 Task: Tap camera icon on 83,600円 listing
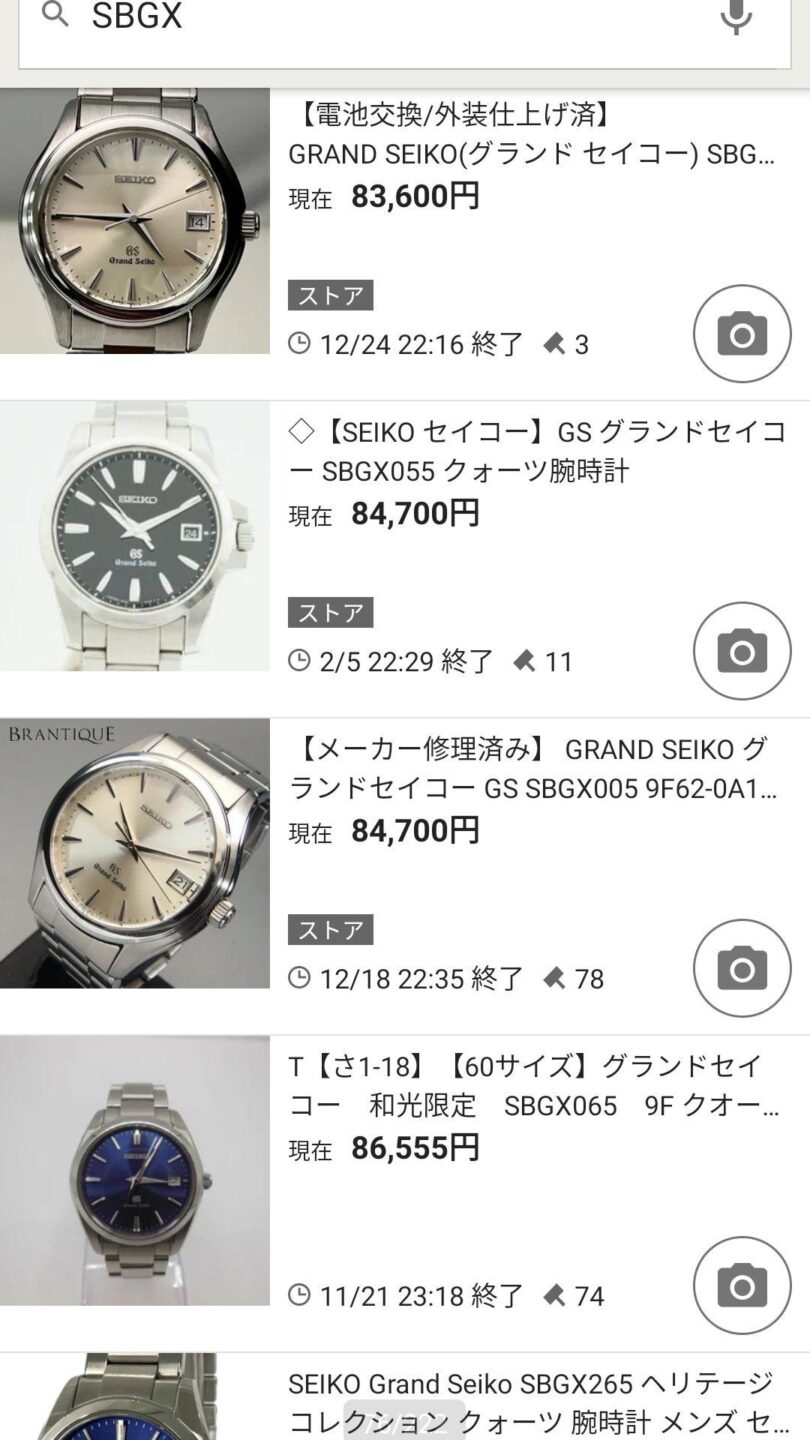pyautogui.click(x=742, y=334)
